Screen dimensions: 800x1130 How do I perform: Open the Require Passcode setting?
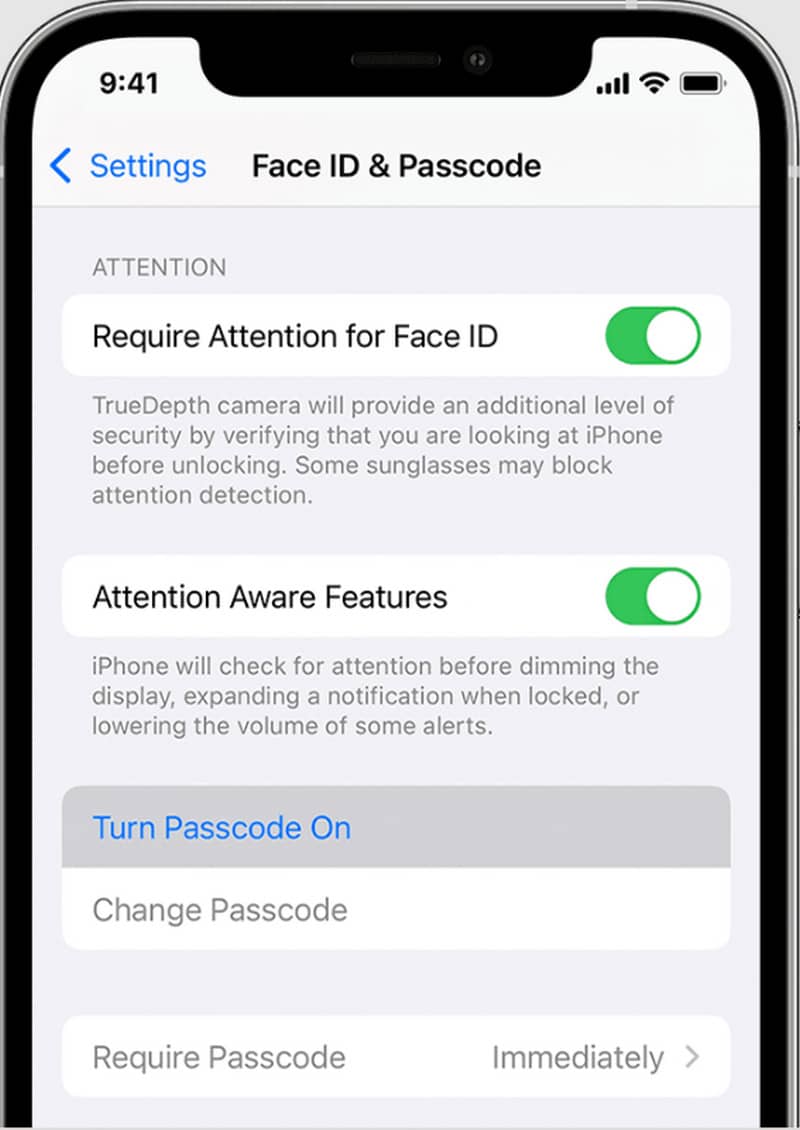(x=395, y=1057)
